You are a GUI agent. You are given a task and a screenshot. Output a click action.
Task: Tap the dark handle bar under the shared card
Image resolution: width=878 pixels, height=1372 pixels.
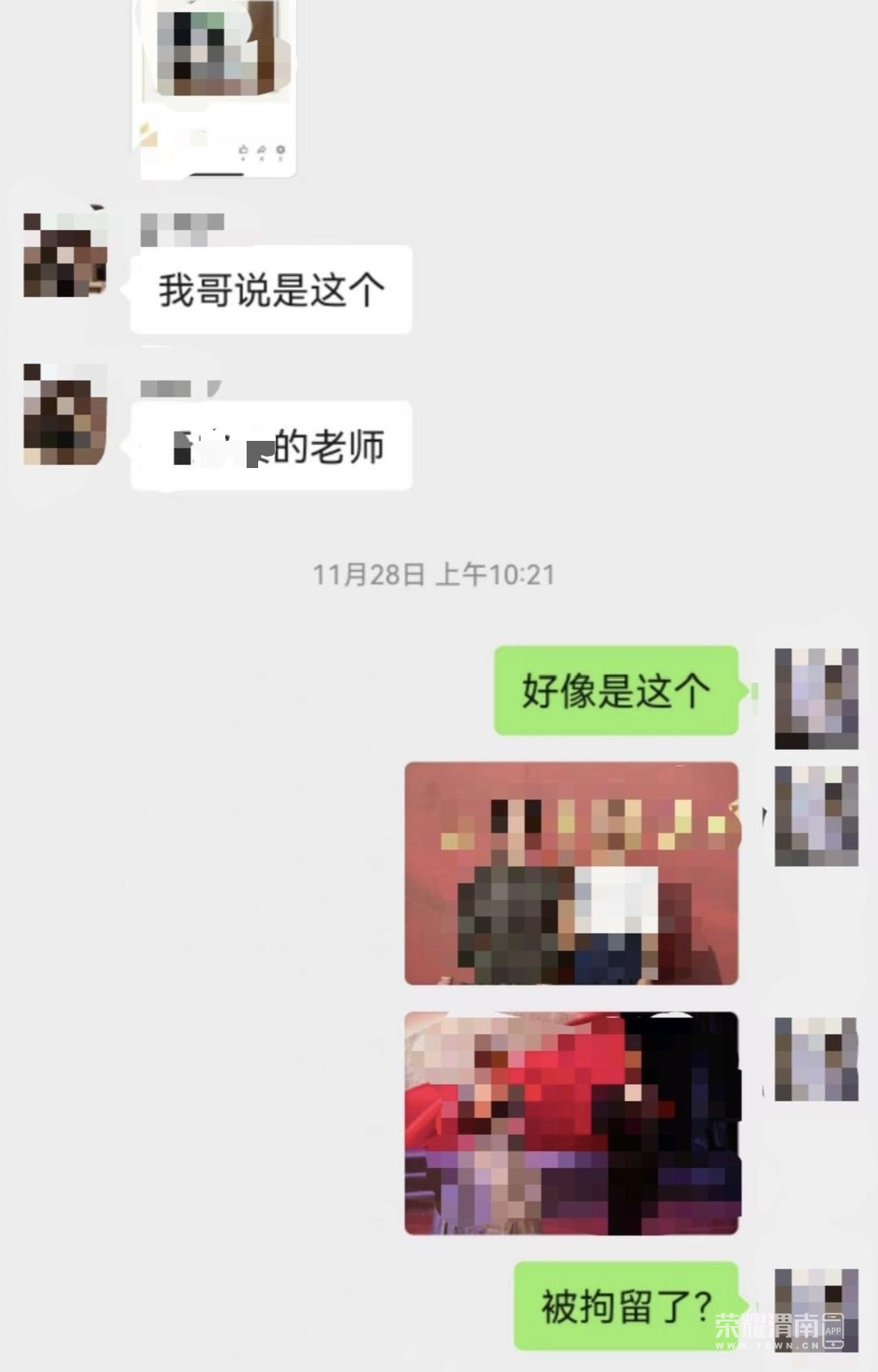click(x=216, y=175)
